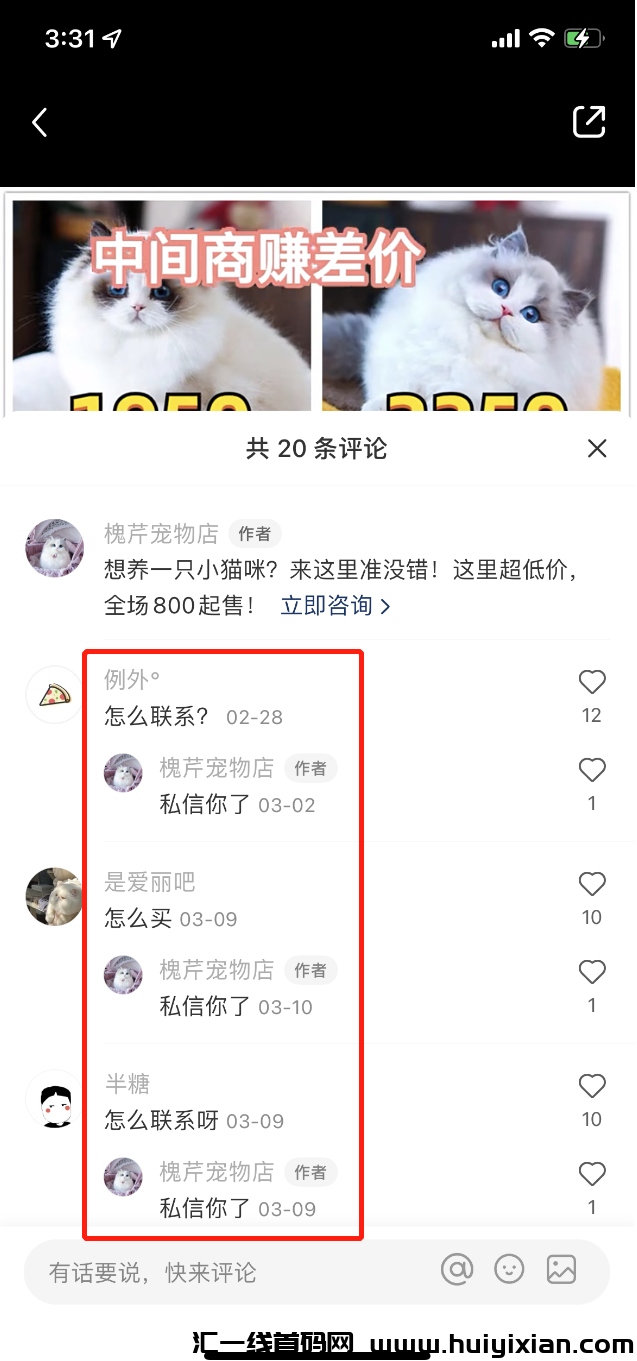
Task: Open the emoji picker
Action: tap(509, 1270)
